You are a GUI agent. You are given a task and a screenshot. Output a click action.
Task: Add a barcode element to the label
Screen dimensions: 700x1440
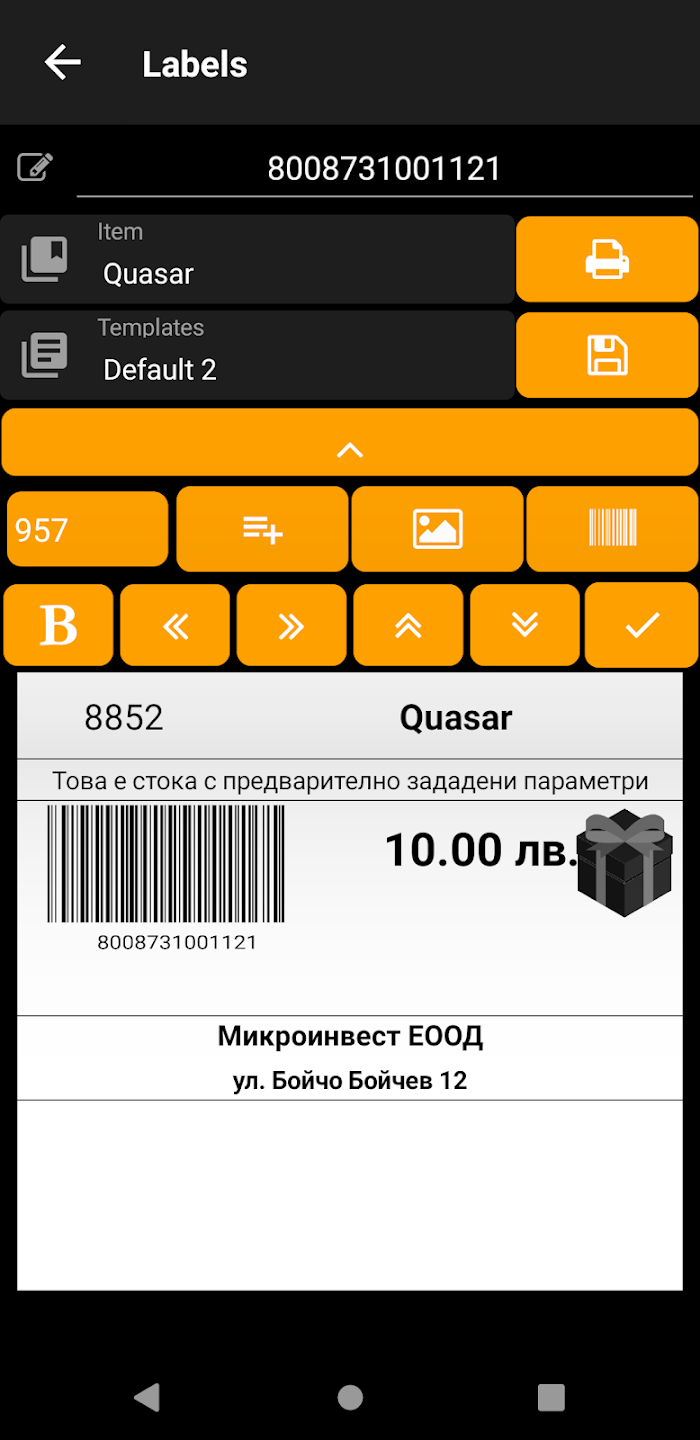click(x=613, y=529)
